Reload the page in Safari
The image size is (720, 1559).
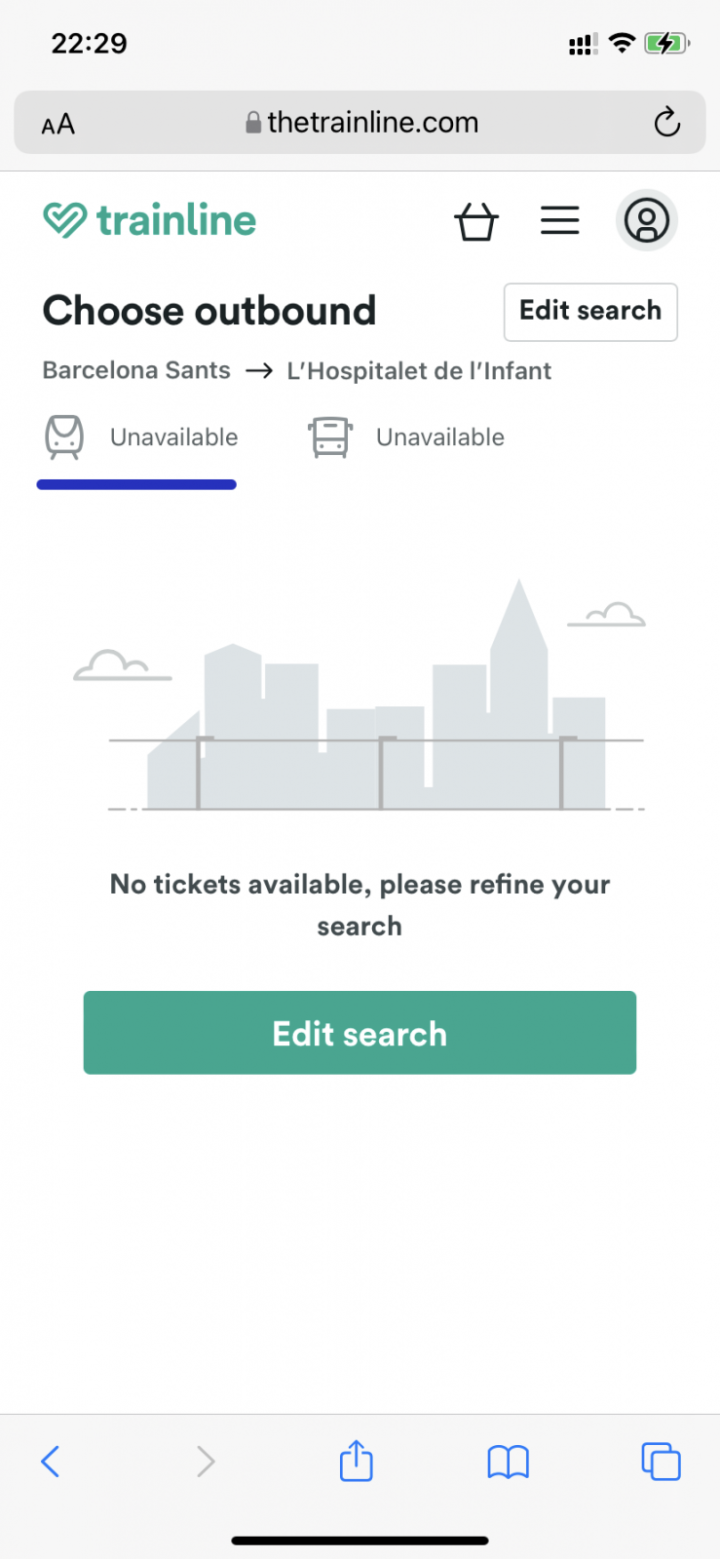coord(666,123)
